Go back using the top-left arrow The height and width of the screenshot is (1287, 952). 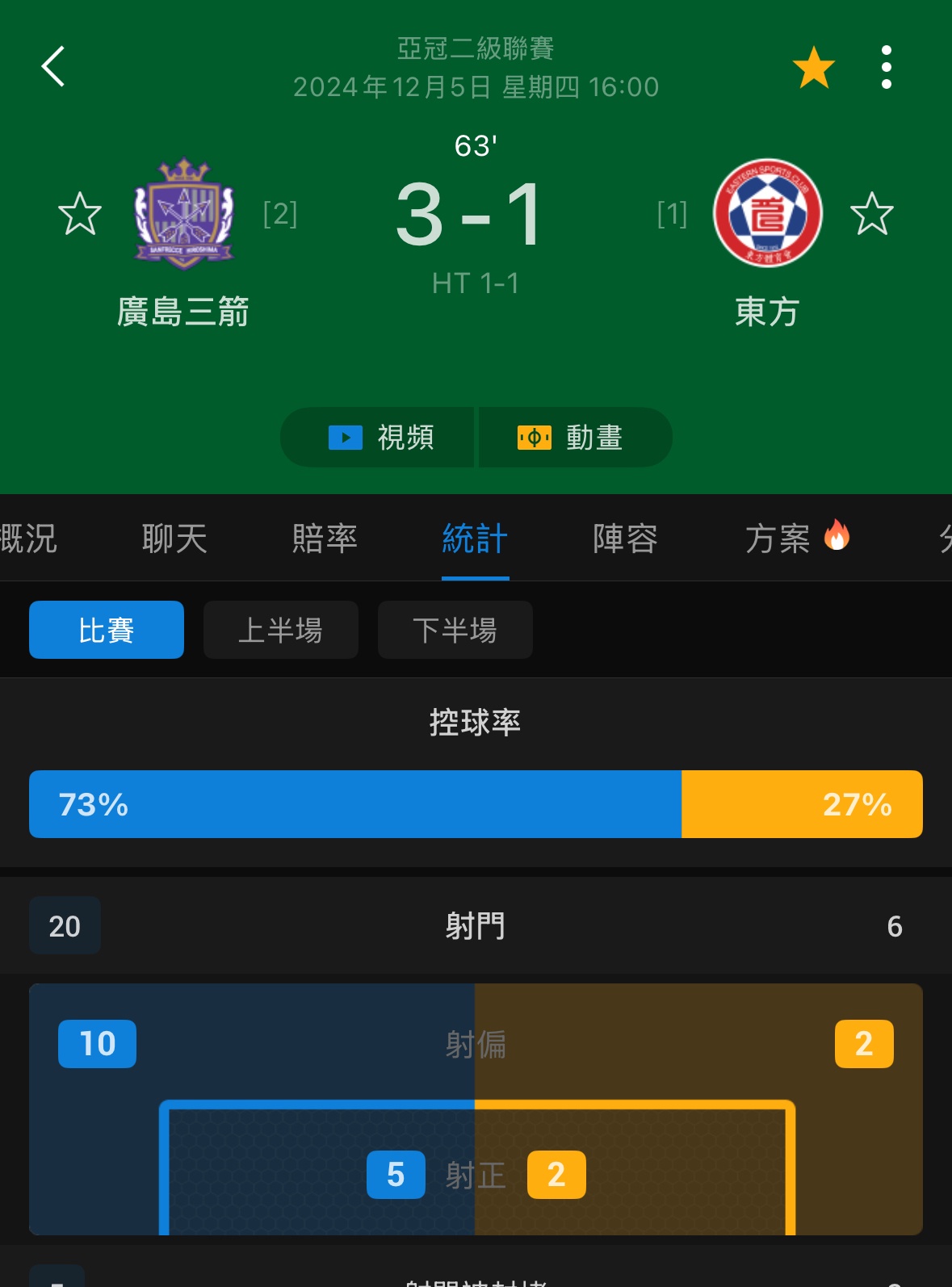[x=53, y=67]
